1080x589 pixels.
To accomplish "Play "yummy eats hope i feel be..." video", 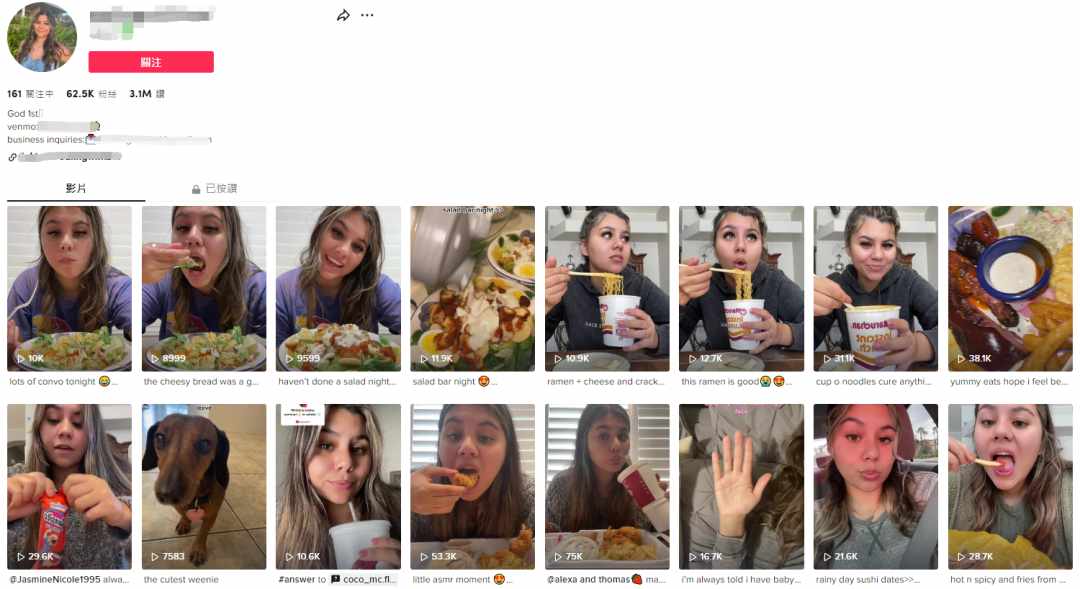I will (1010, 288).
